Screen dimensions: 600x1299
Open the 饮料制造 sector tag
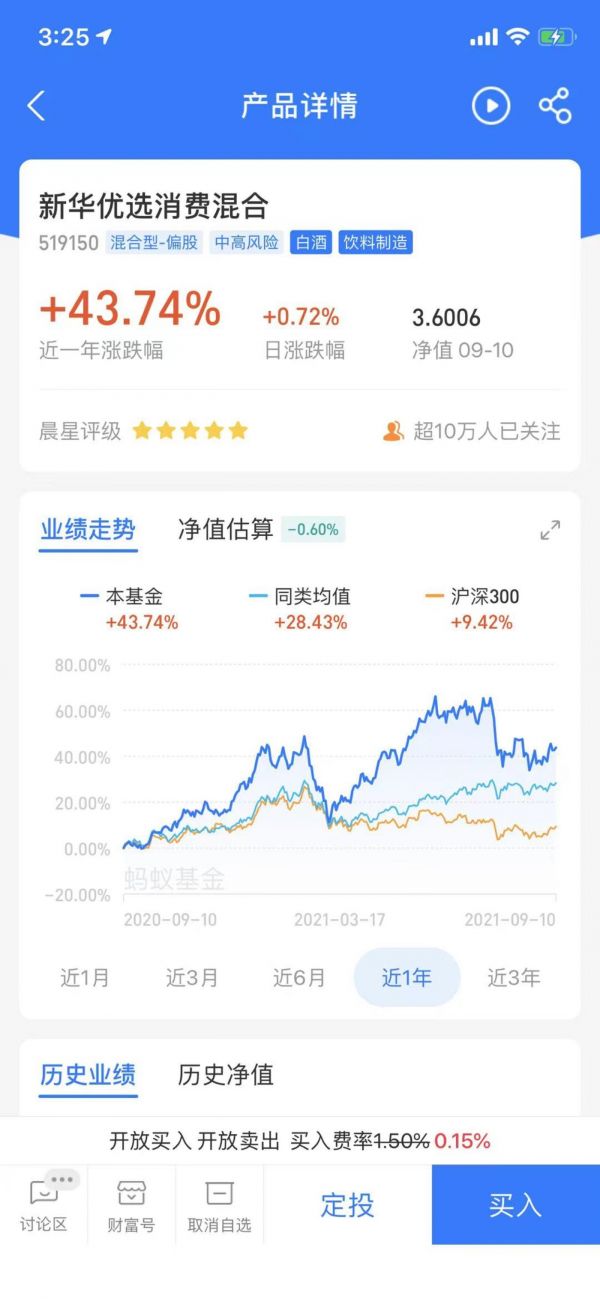point(375,242)
